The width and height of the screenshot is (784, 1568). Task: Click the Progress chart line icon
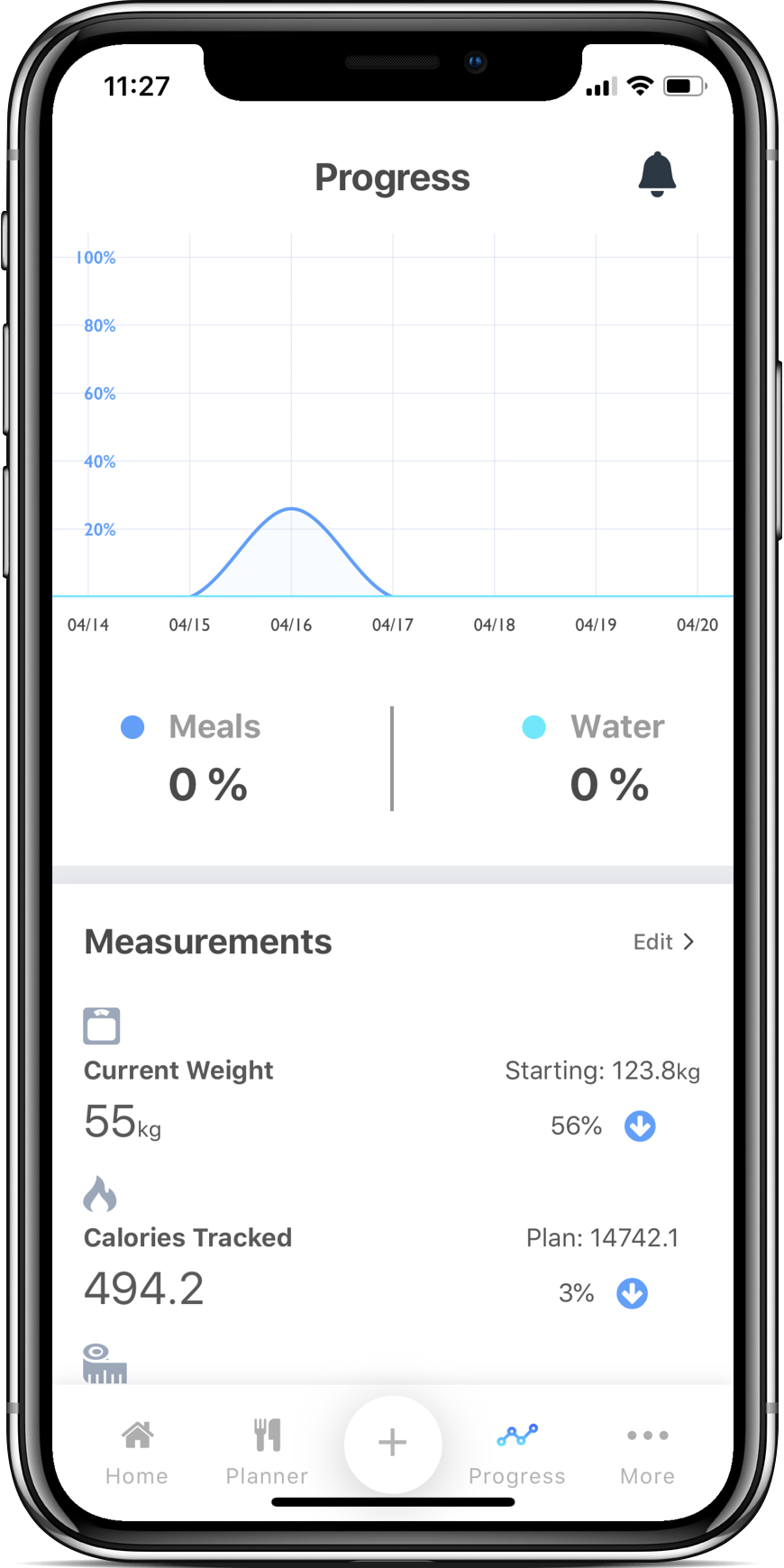pyautogui.click(x=516, y=1433)
